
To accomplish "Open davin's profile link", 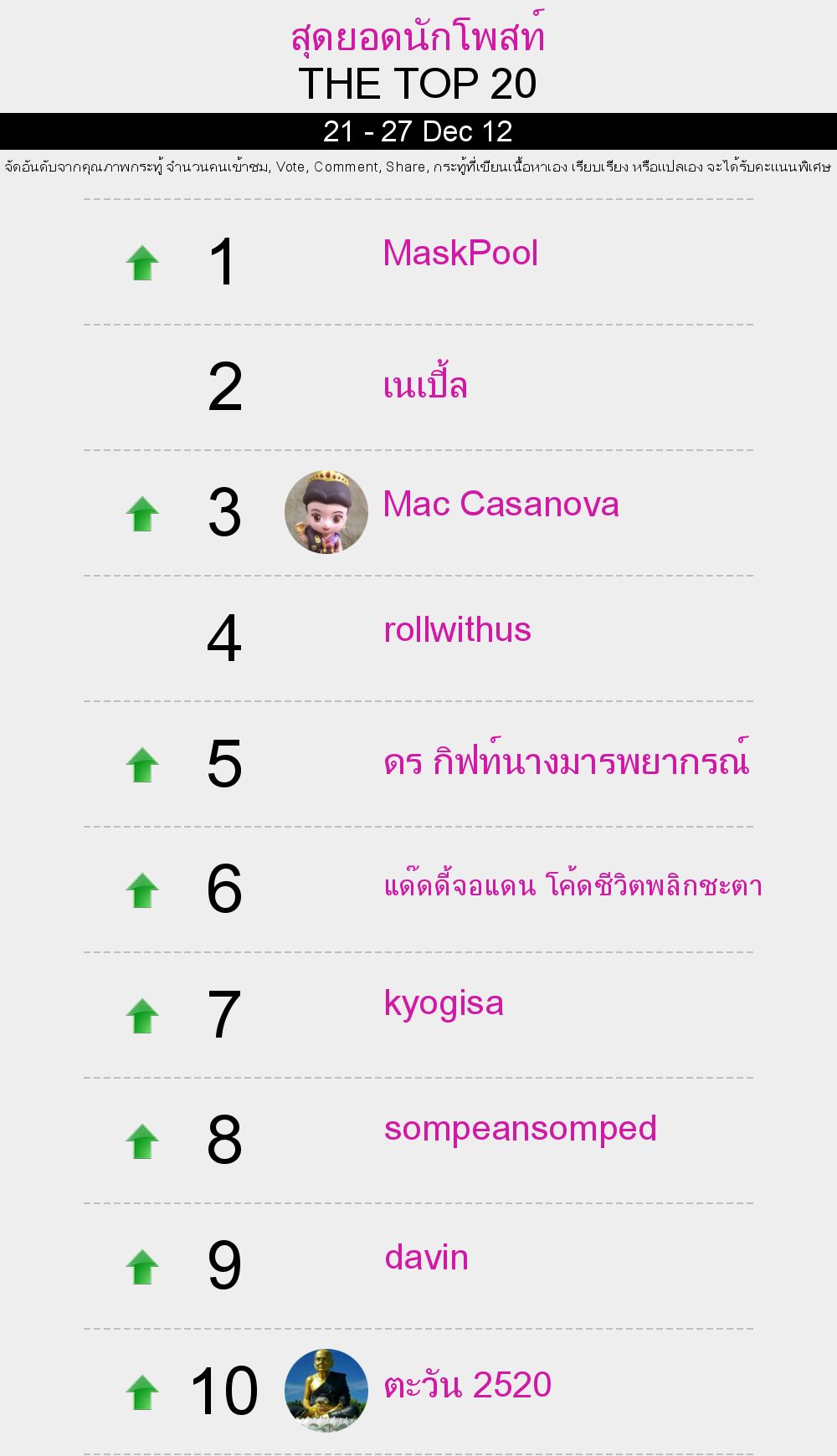I will [x=426, y=1258].
